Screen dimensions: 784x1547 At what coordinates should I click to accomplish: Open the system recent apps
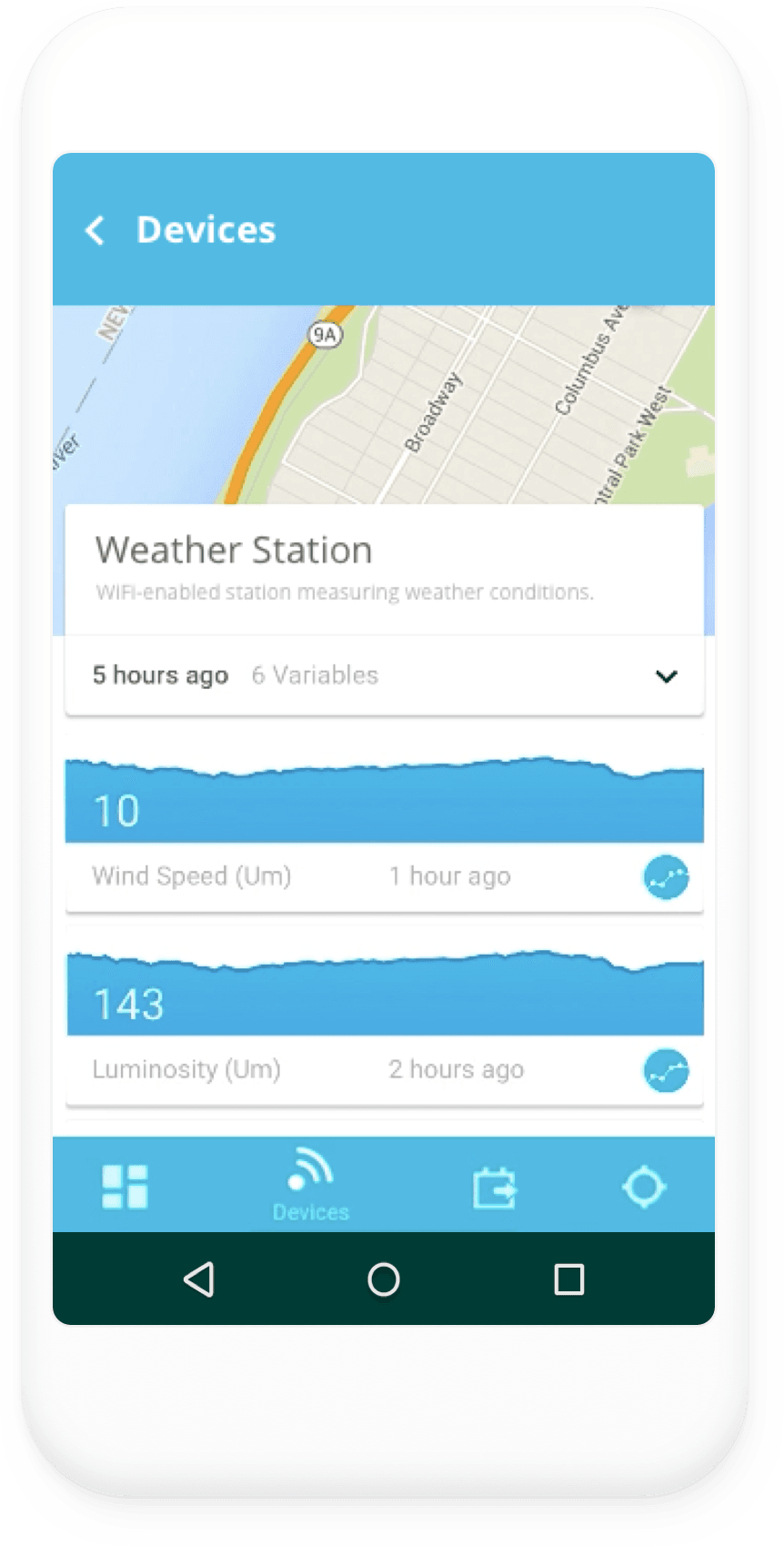point(568,1279)
